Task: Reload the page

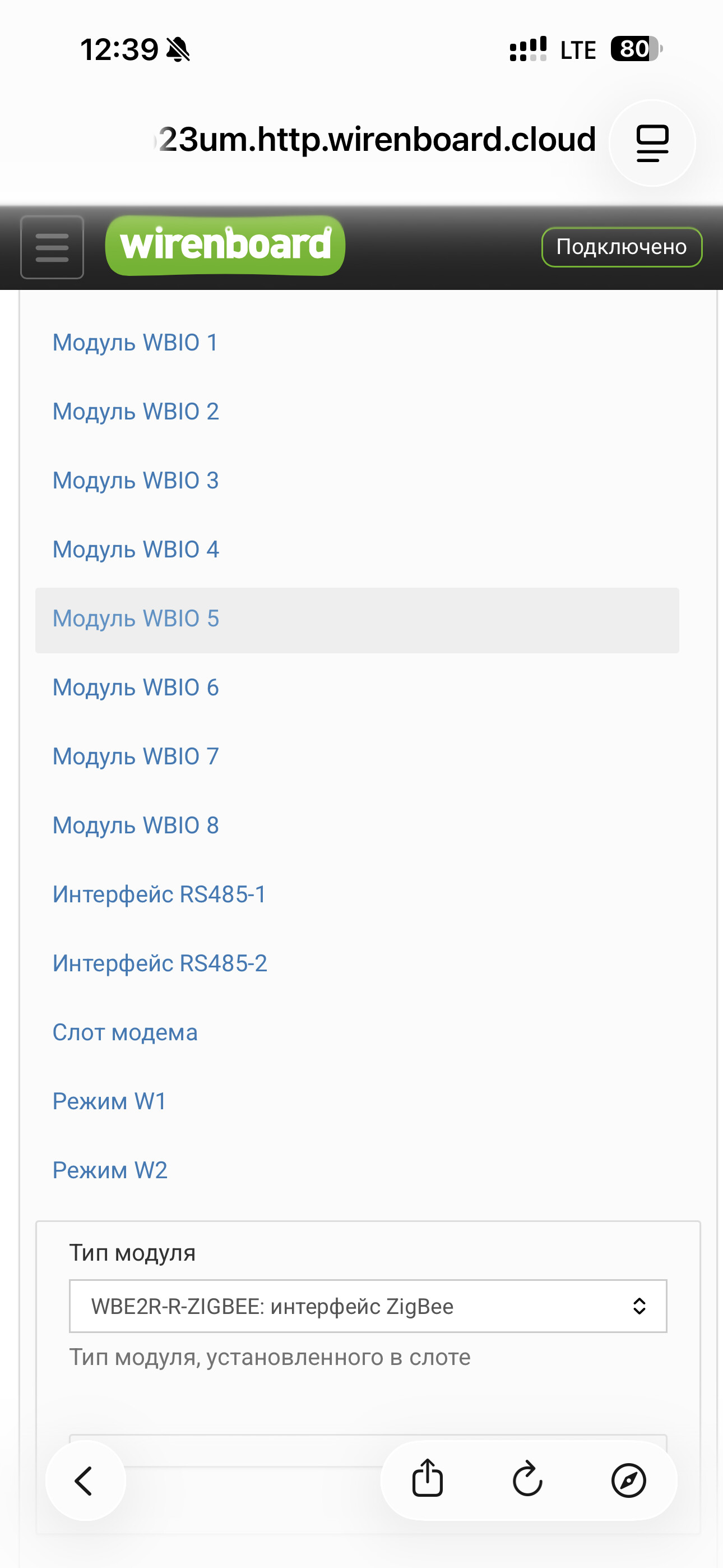Action: pos(527,1479)
